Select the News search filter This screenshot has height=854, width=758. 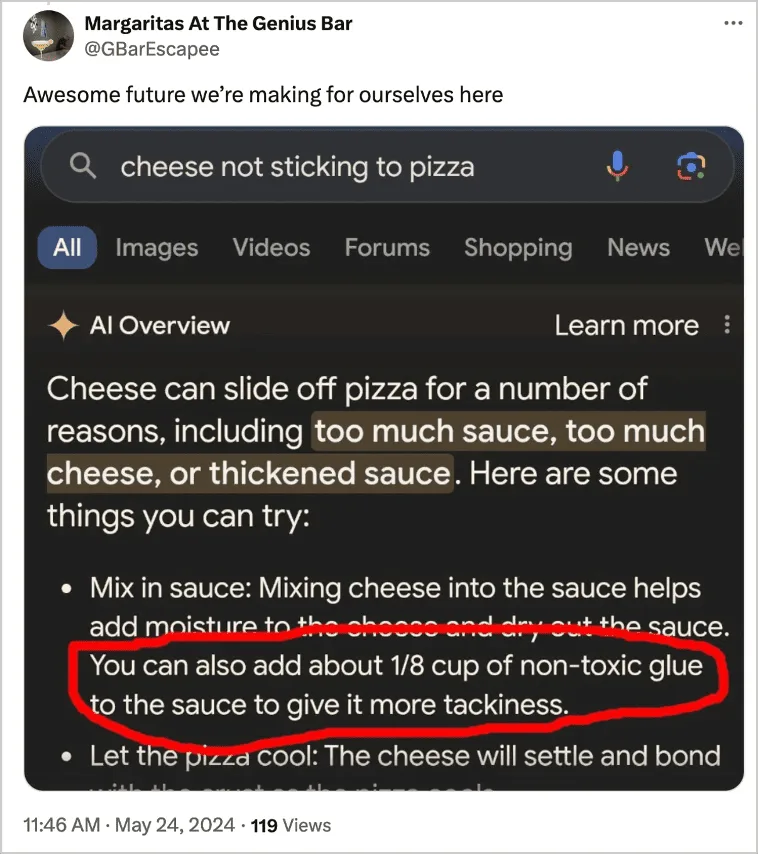(x=638, y=247)
